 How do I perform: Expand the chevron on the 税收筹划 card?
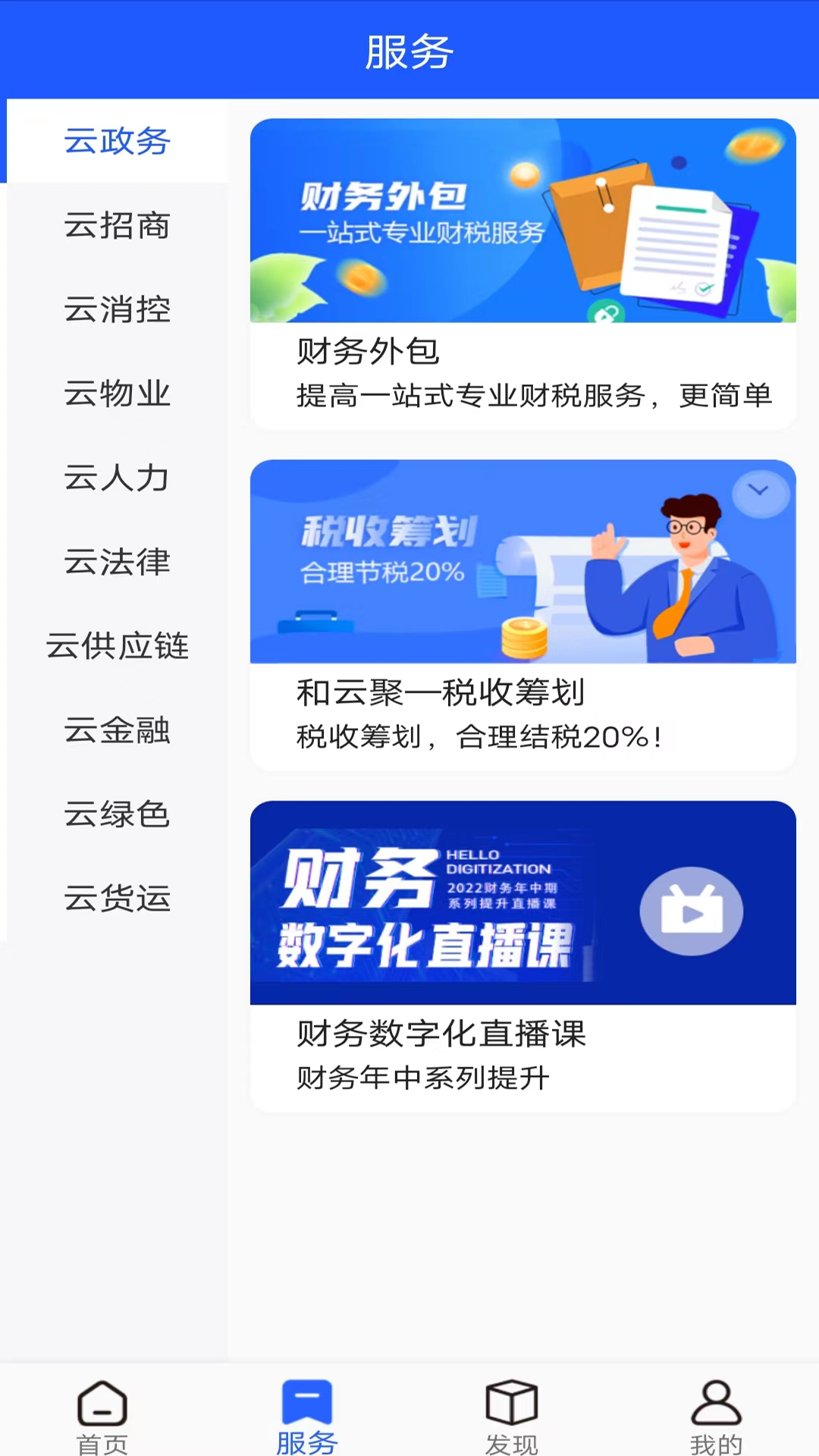758,491
